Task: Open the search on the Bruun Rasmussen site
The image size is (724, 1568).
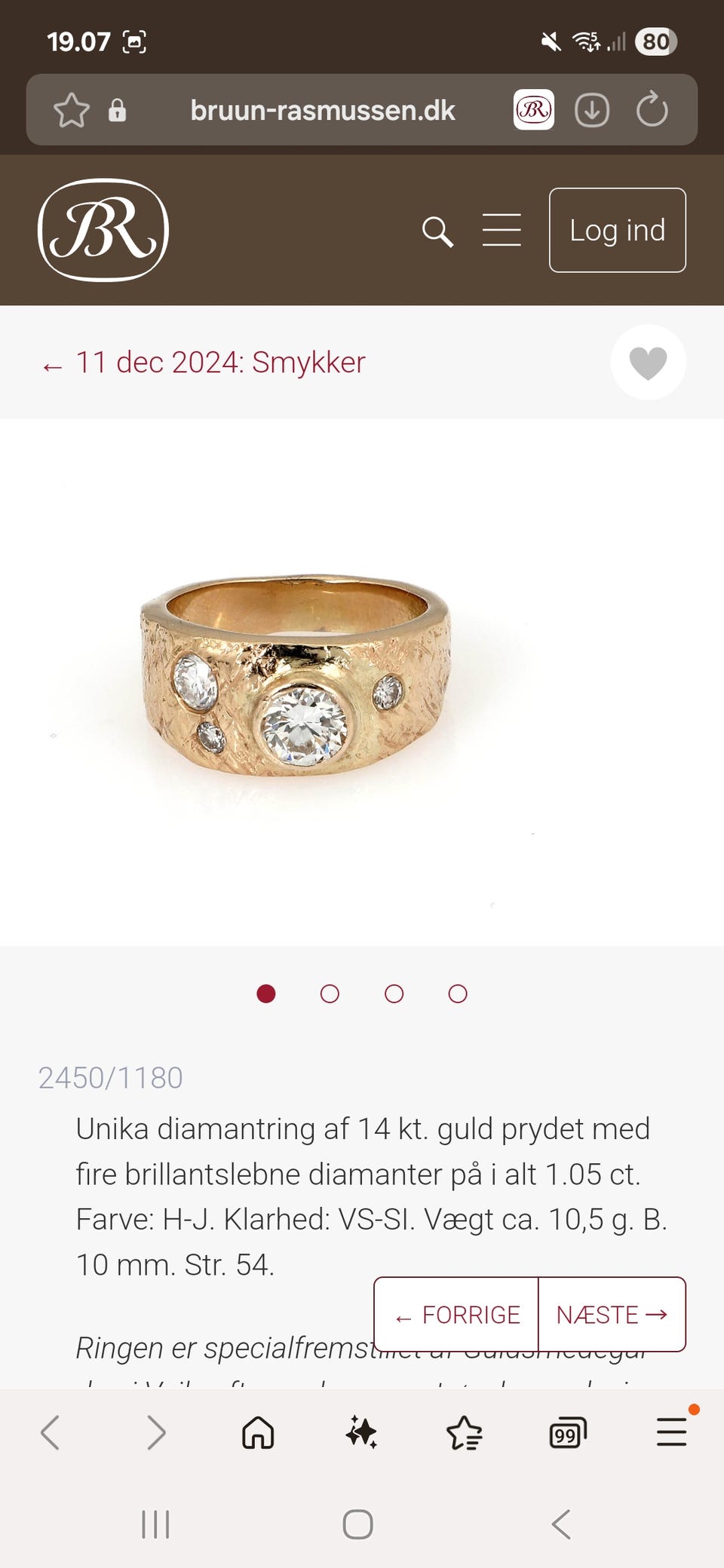Action: 438,231
